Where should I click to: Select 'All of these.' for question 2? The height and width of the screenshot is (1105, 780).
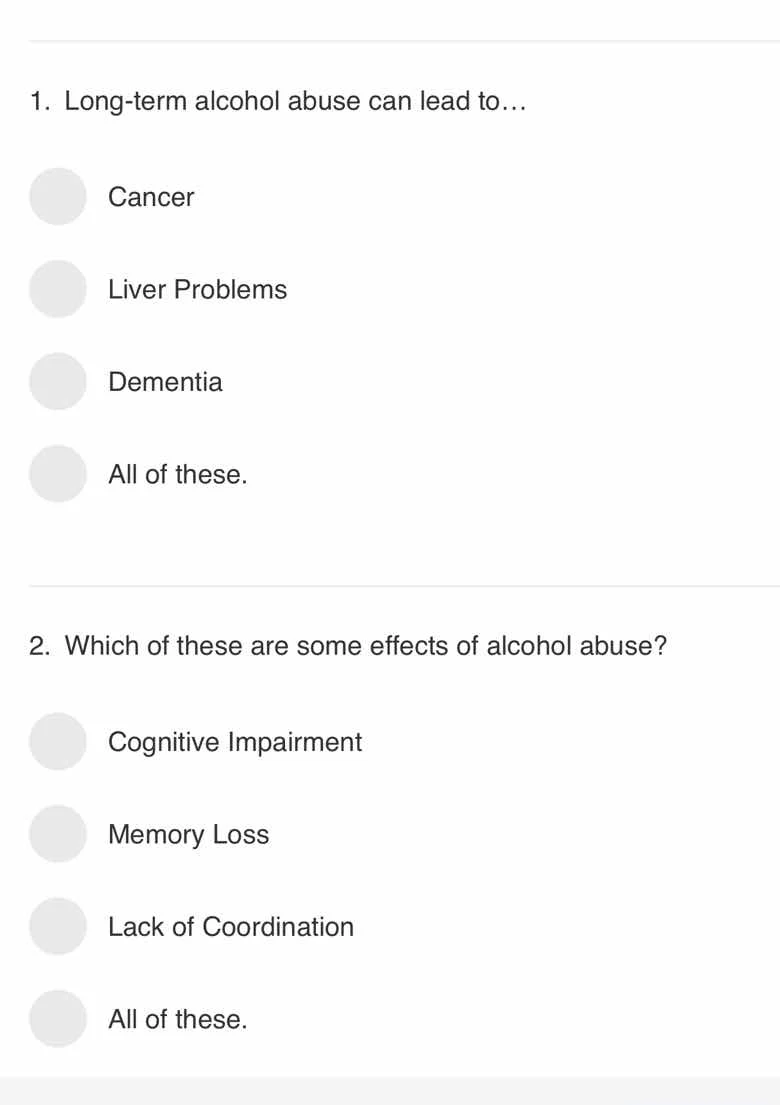57,1018
